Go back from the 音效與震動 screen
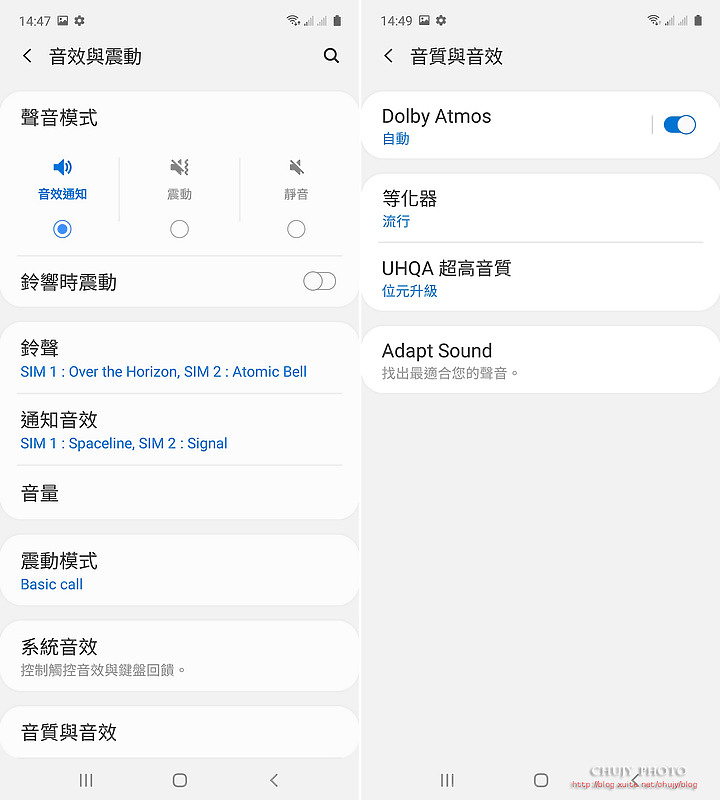720x800 pixels. [x=27, y=57]
